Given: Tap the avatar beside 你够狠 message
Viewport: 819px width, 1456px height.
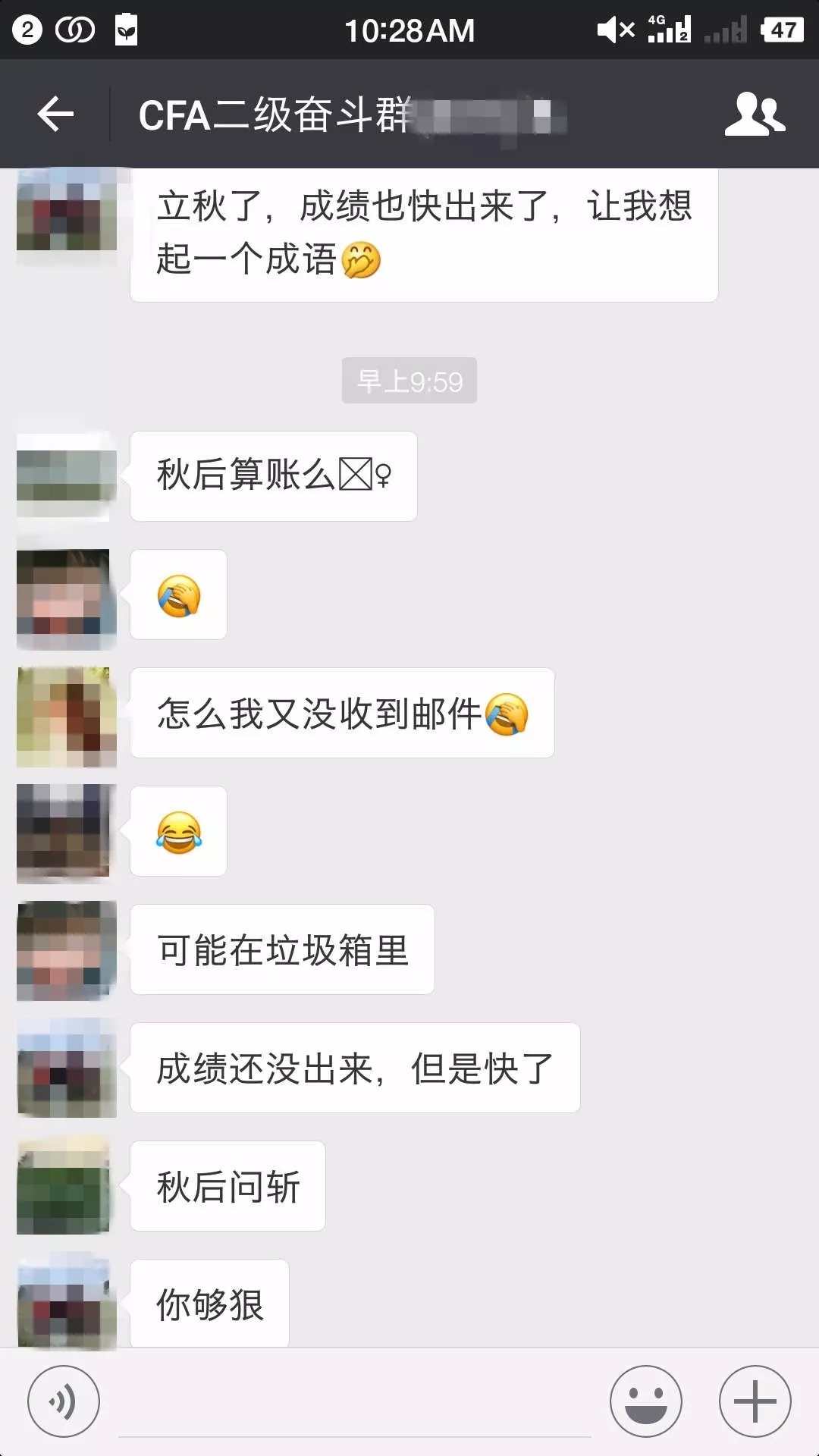Looking at the screenshot, I should pyautogui.click(x=64, y=1303).
